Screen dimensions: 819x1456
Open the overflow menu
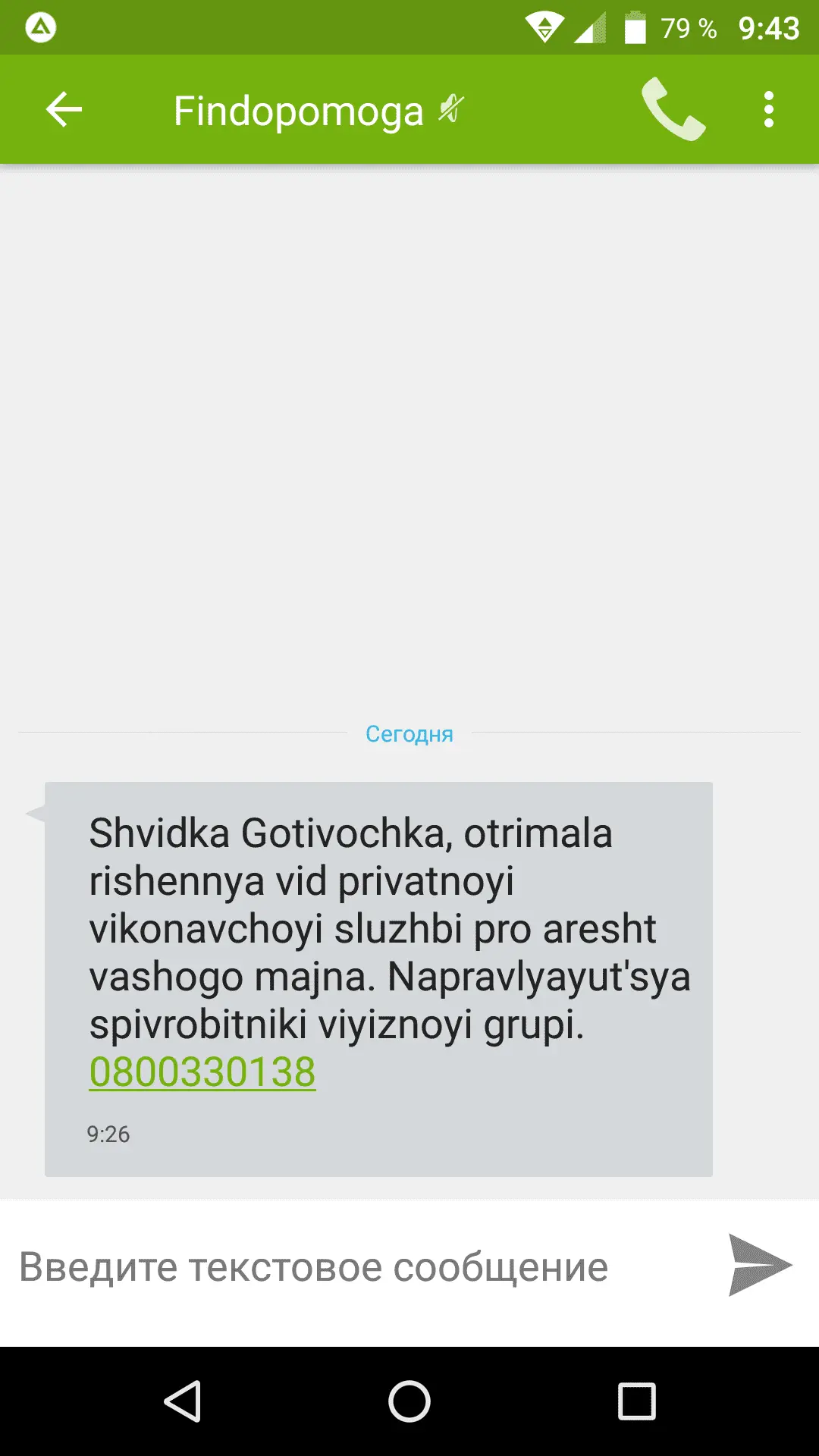pyautogui.click(x=768, y=110)
